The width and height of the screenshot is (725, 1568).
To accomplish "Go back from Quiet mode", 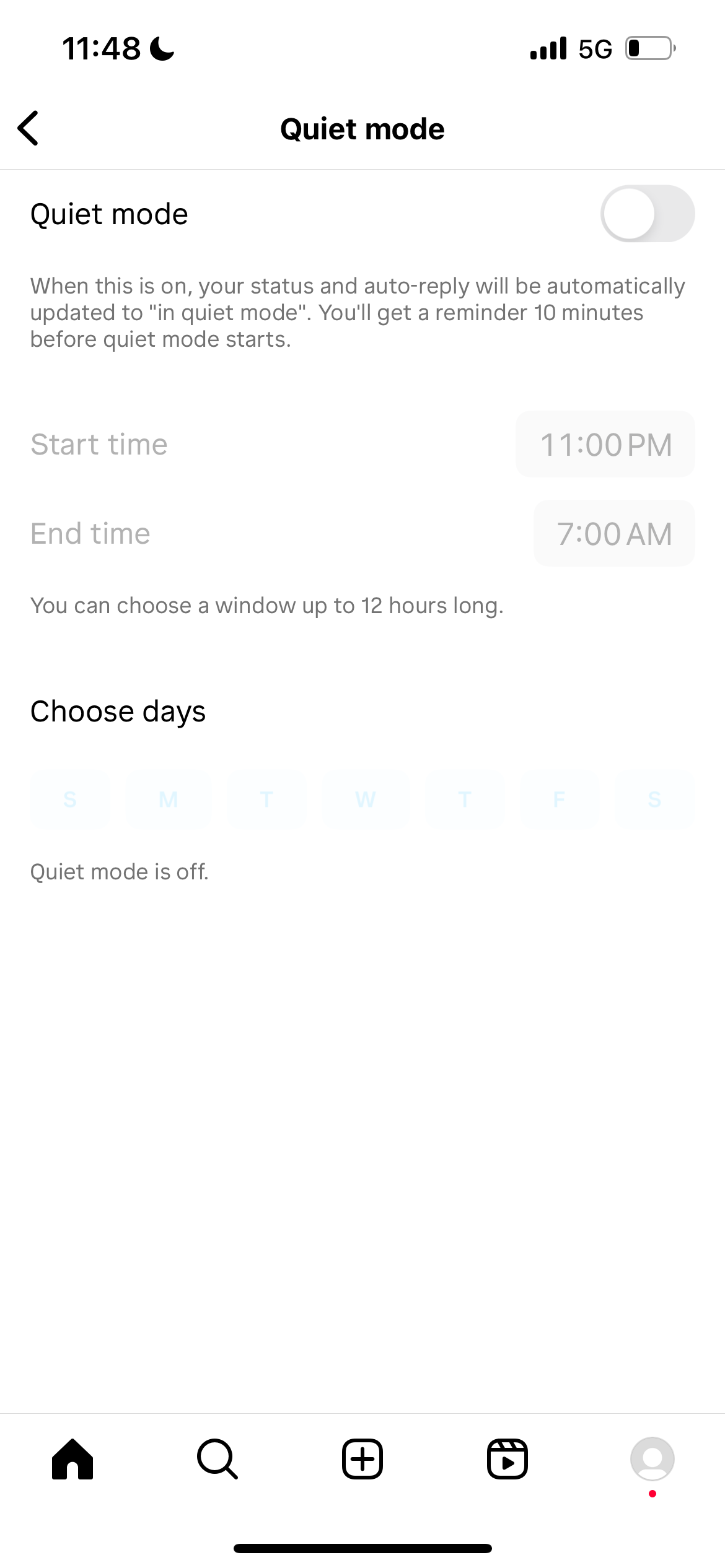I will (x=29, y=128).
